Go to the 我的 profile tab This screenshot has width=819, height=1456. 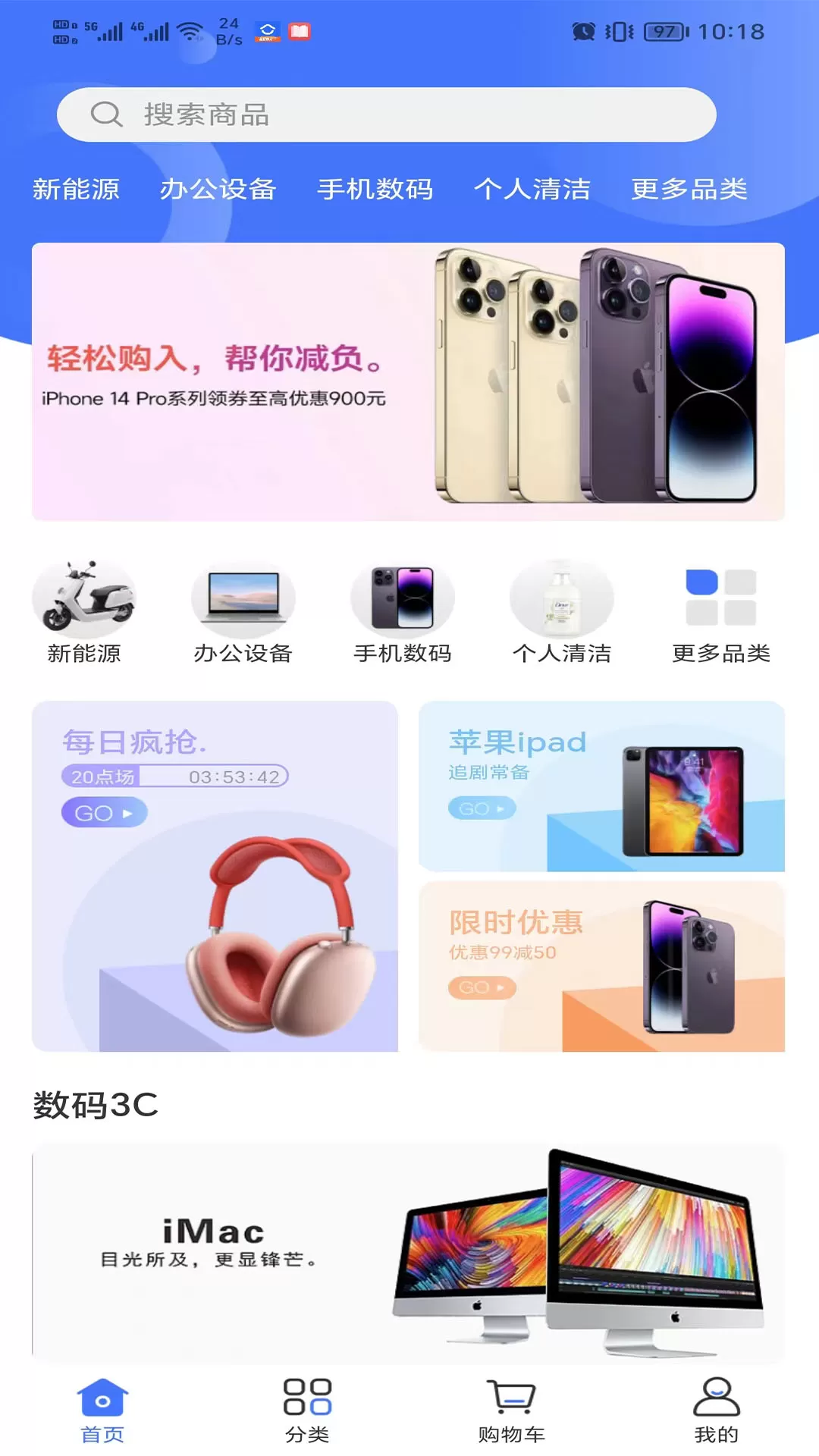pos(716,1410)
